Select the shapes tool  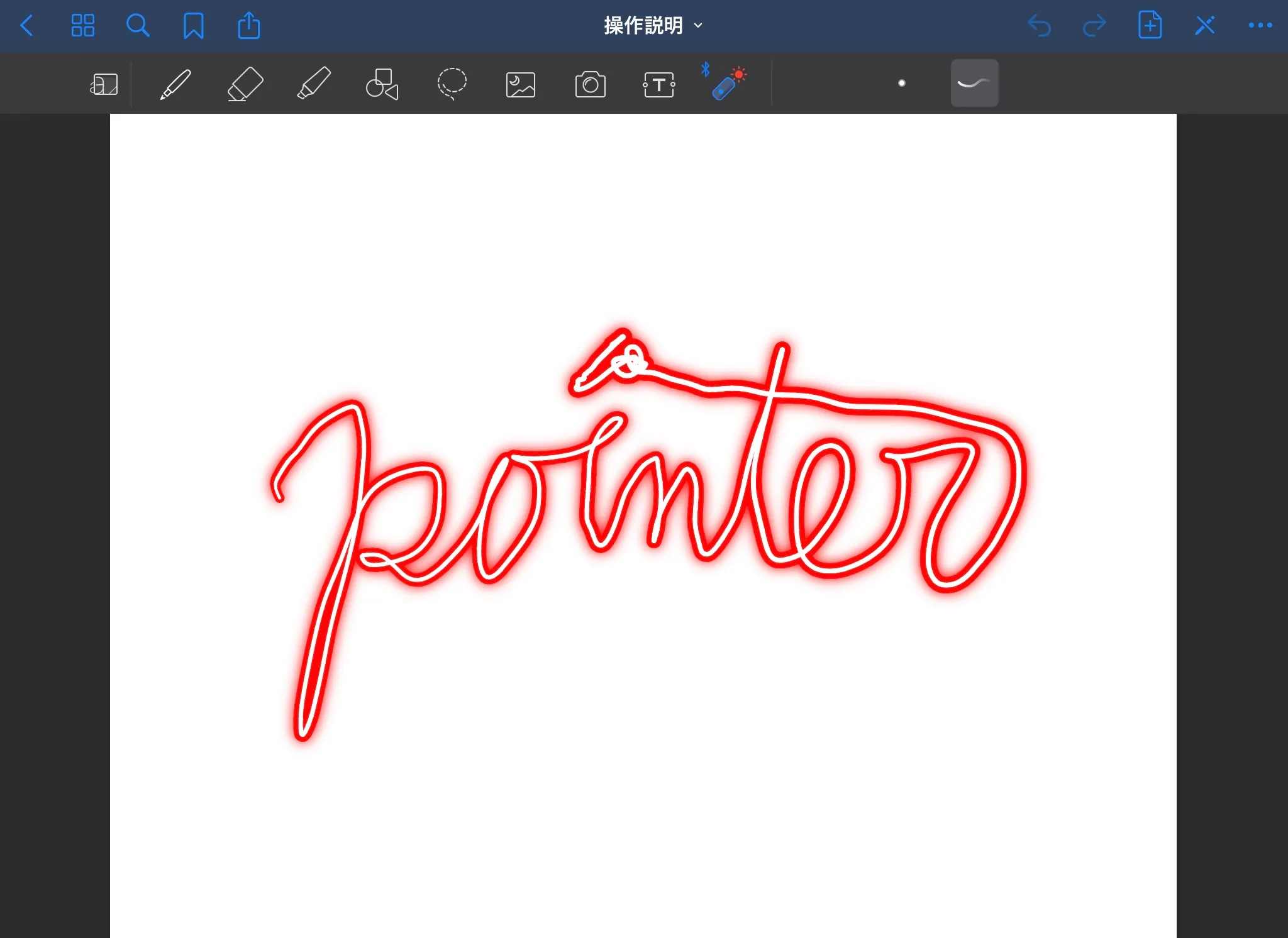pos(382,84)
